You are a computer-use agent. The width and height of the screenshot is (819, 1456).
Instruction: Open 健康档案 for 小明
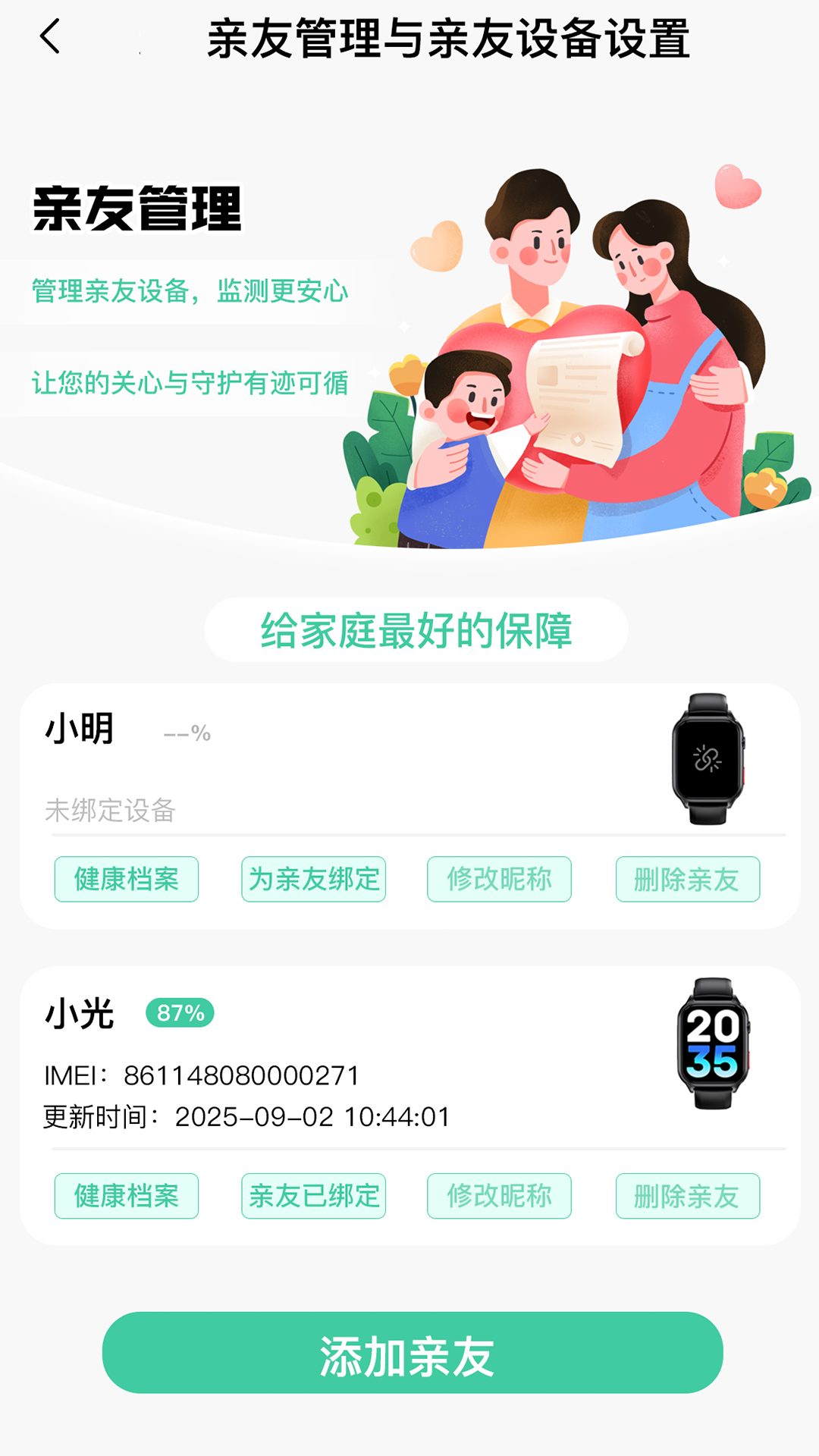pos(126,879)
